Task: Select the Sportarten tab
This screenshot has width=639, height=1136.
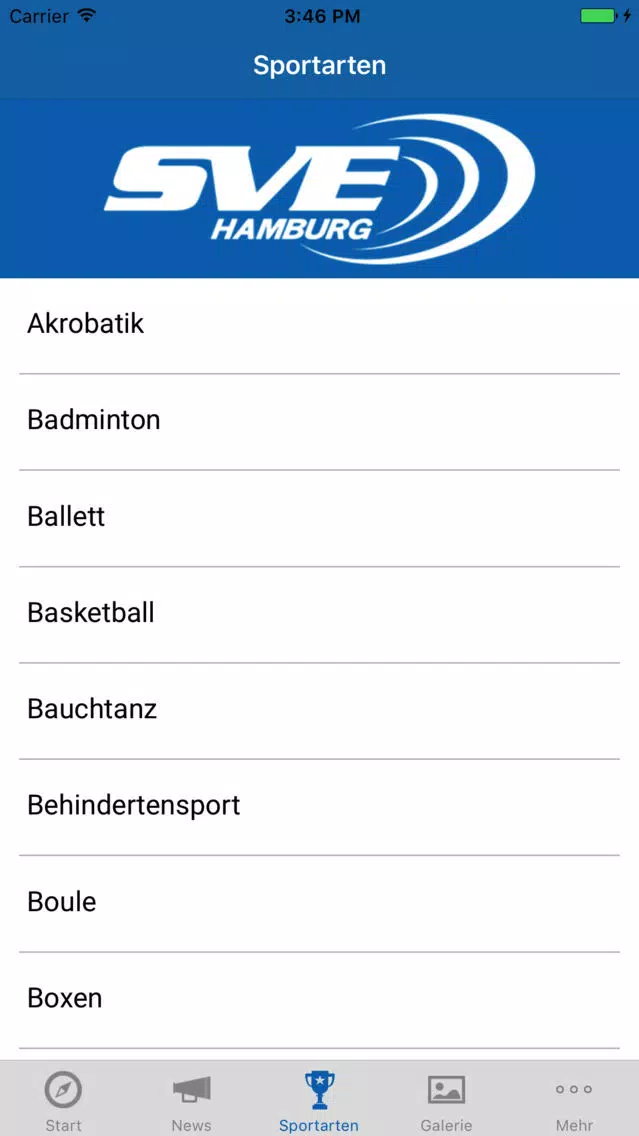Action: tap(319, 1099)
